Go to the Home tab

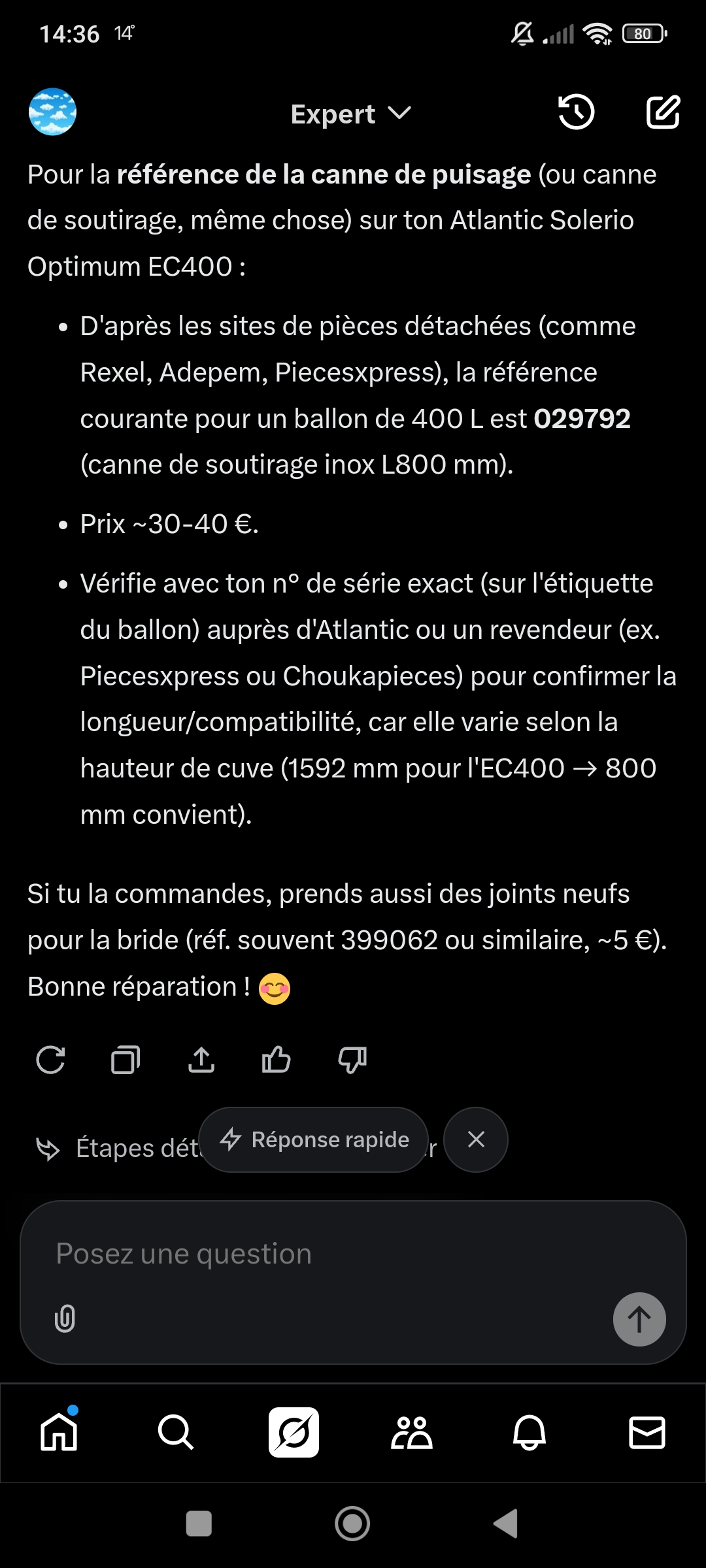[x=59, y=1433]
